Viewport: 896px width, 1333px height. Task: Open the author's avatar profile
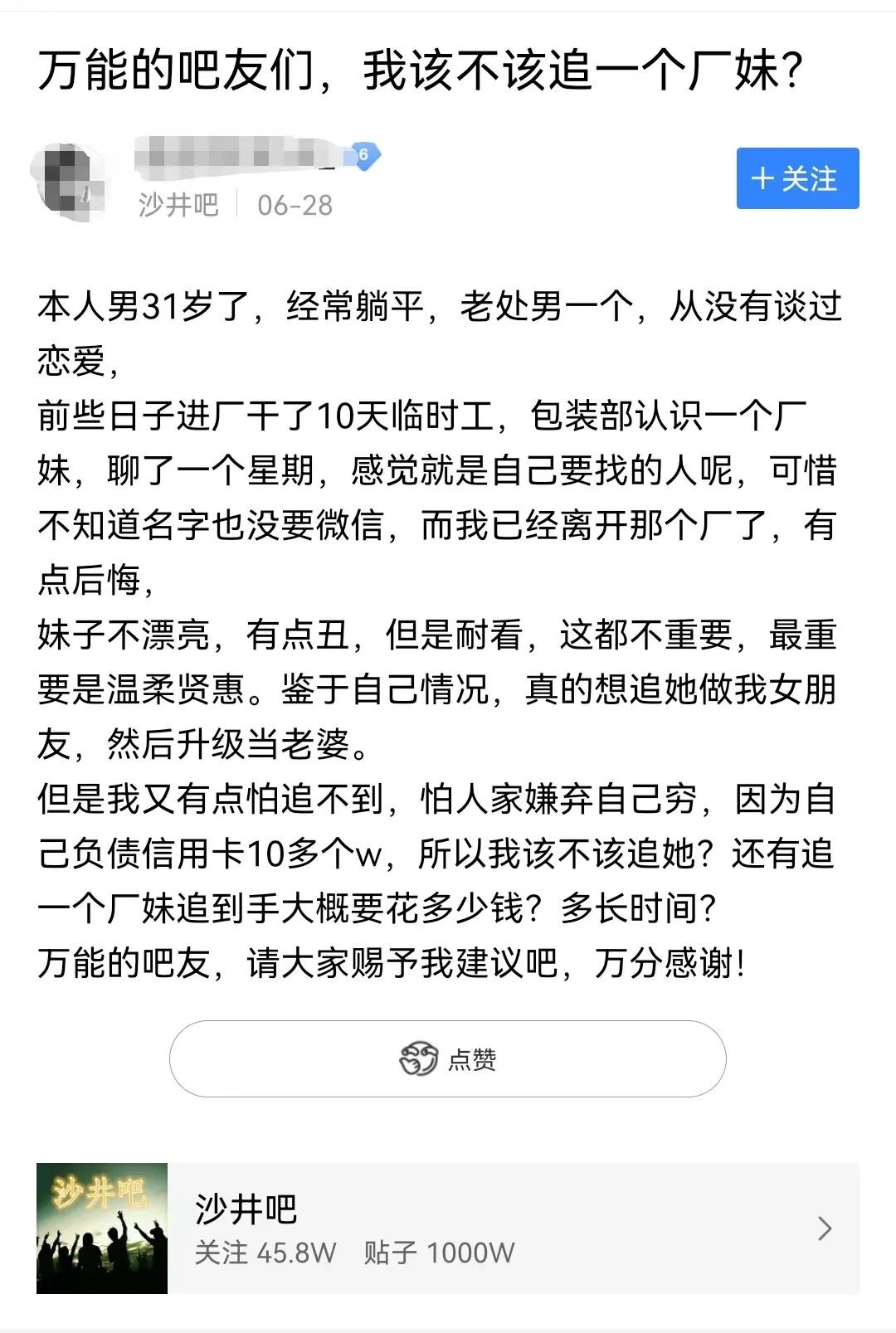tap(71, 181)
